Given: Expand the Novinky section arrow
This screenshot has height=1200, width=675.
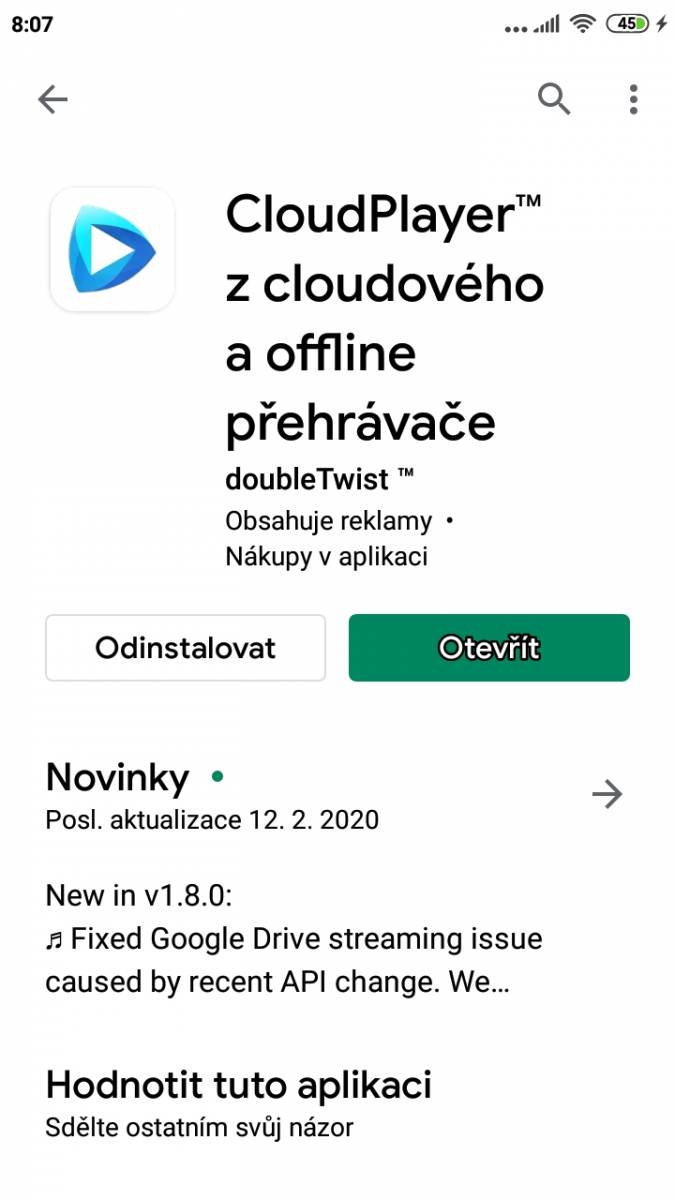Looking at the screenshot, I should pos(607,794).
